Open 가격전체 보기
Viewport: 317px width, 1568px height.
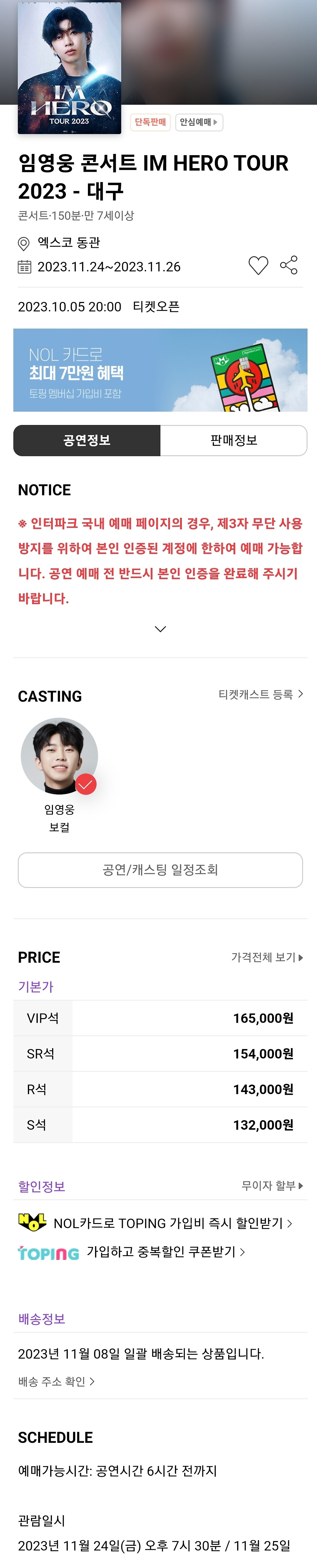pos(267,958)
